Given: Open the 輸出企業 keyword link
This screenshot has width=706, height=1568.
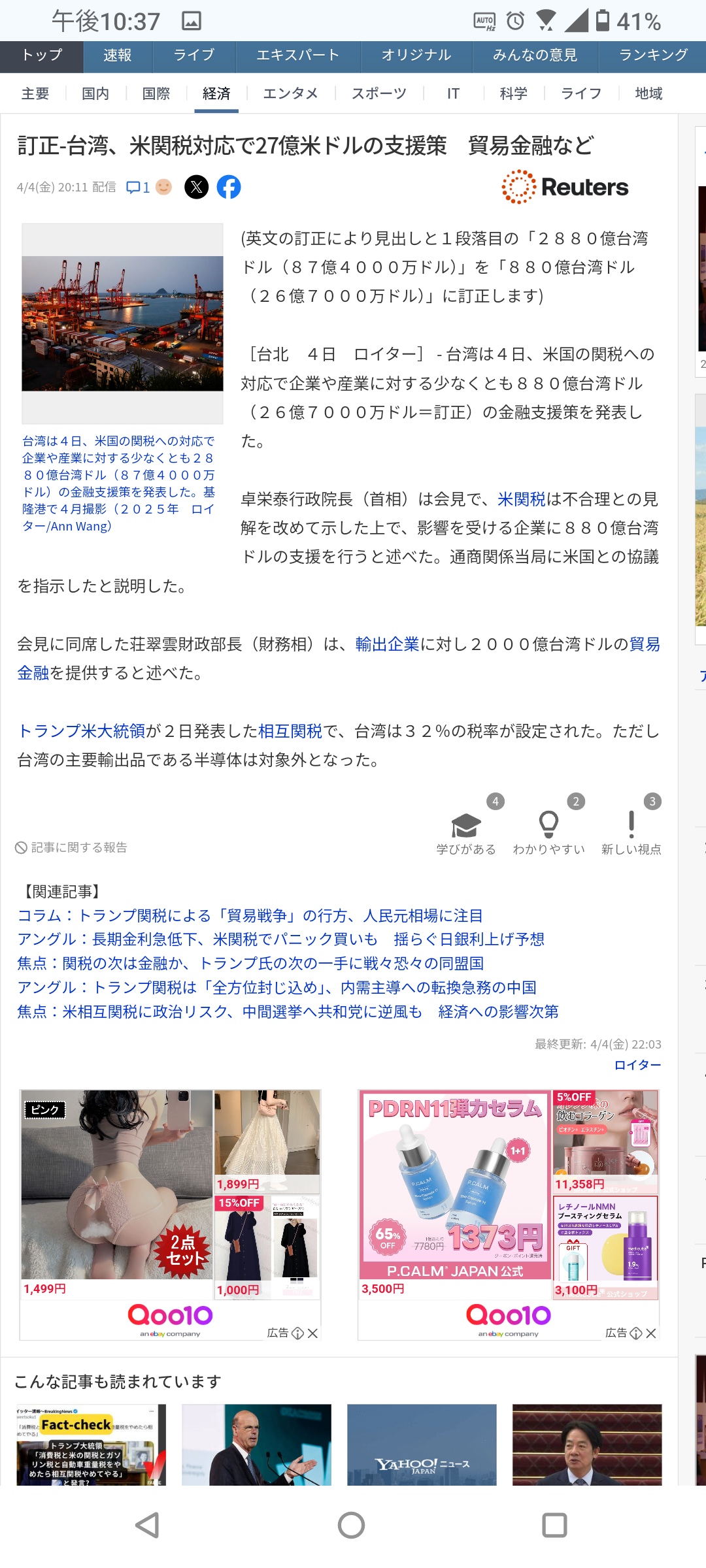Looking at the screenshot, I should point(387,644).
